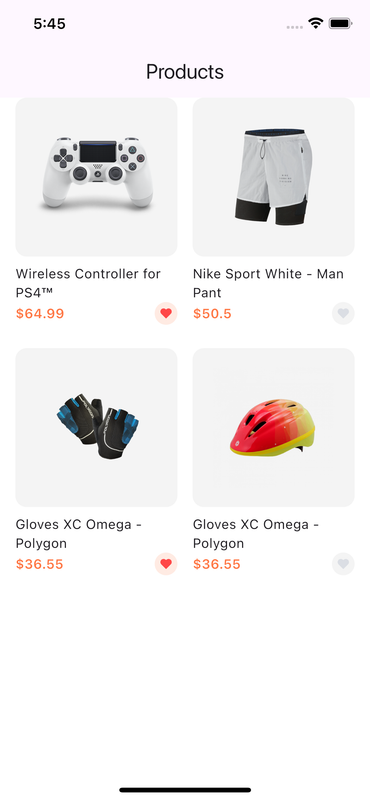
Task: Open the gloves product card
Action: click(96, 428)
